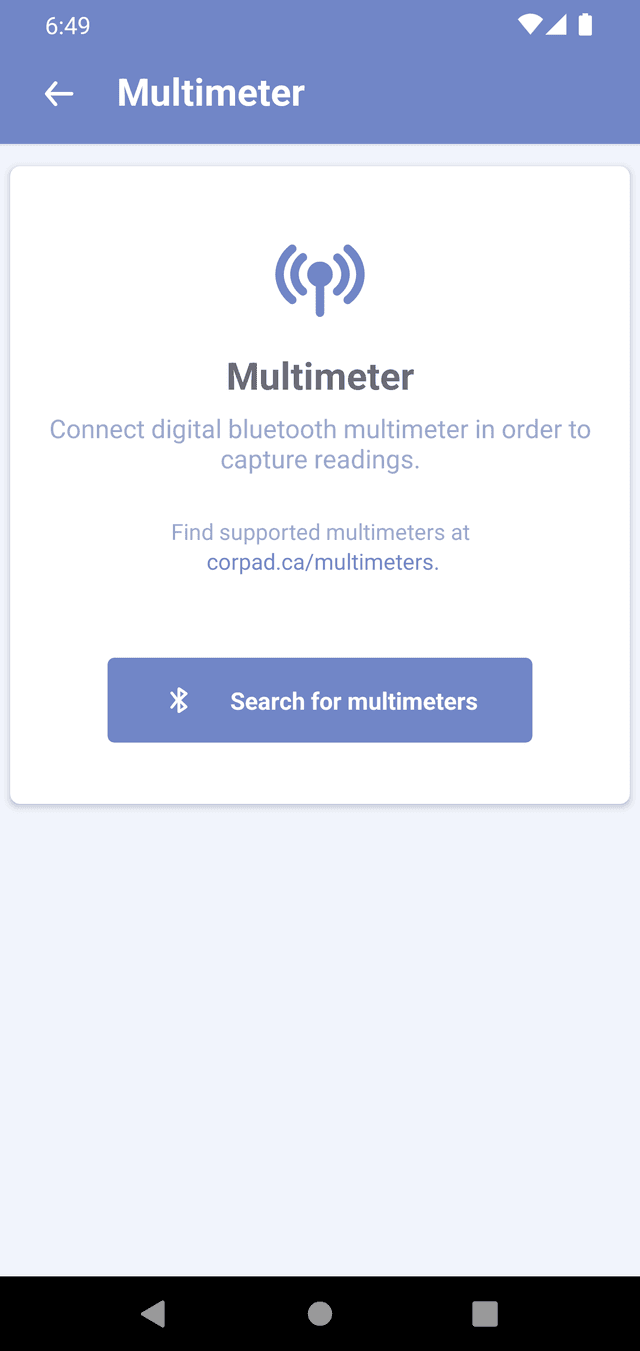The image size is (640, 1351).
Task: Tap Search for multimeters button
Action: click(320, 700)
